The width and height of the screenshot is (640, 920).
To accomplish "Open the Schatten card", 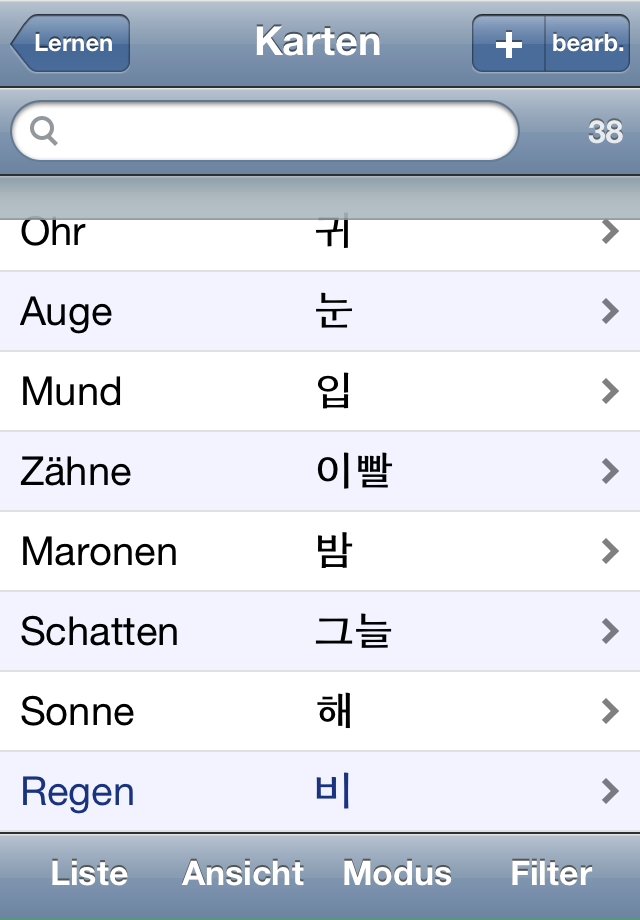I will 320,631.
